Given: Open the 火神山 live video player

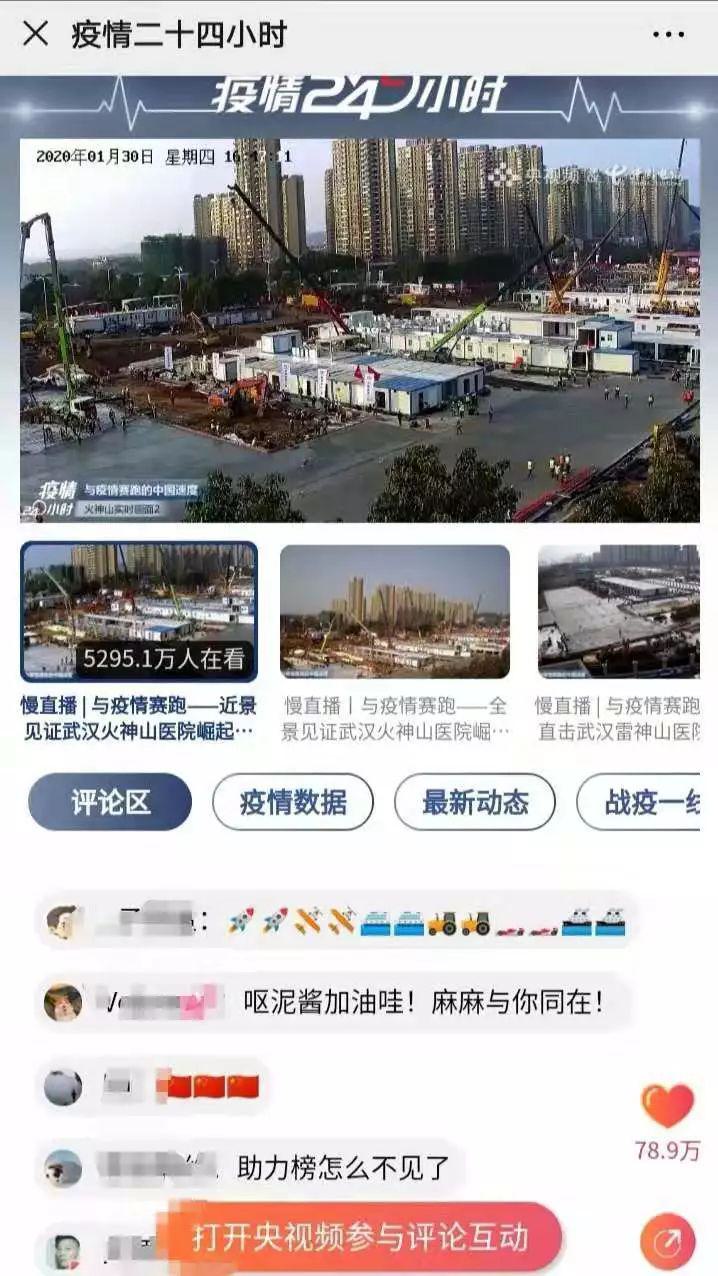Looking at the screenshot, I should pyautogui.click(x=360, y=330).
